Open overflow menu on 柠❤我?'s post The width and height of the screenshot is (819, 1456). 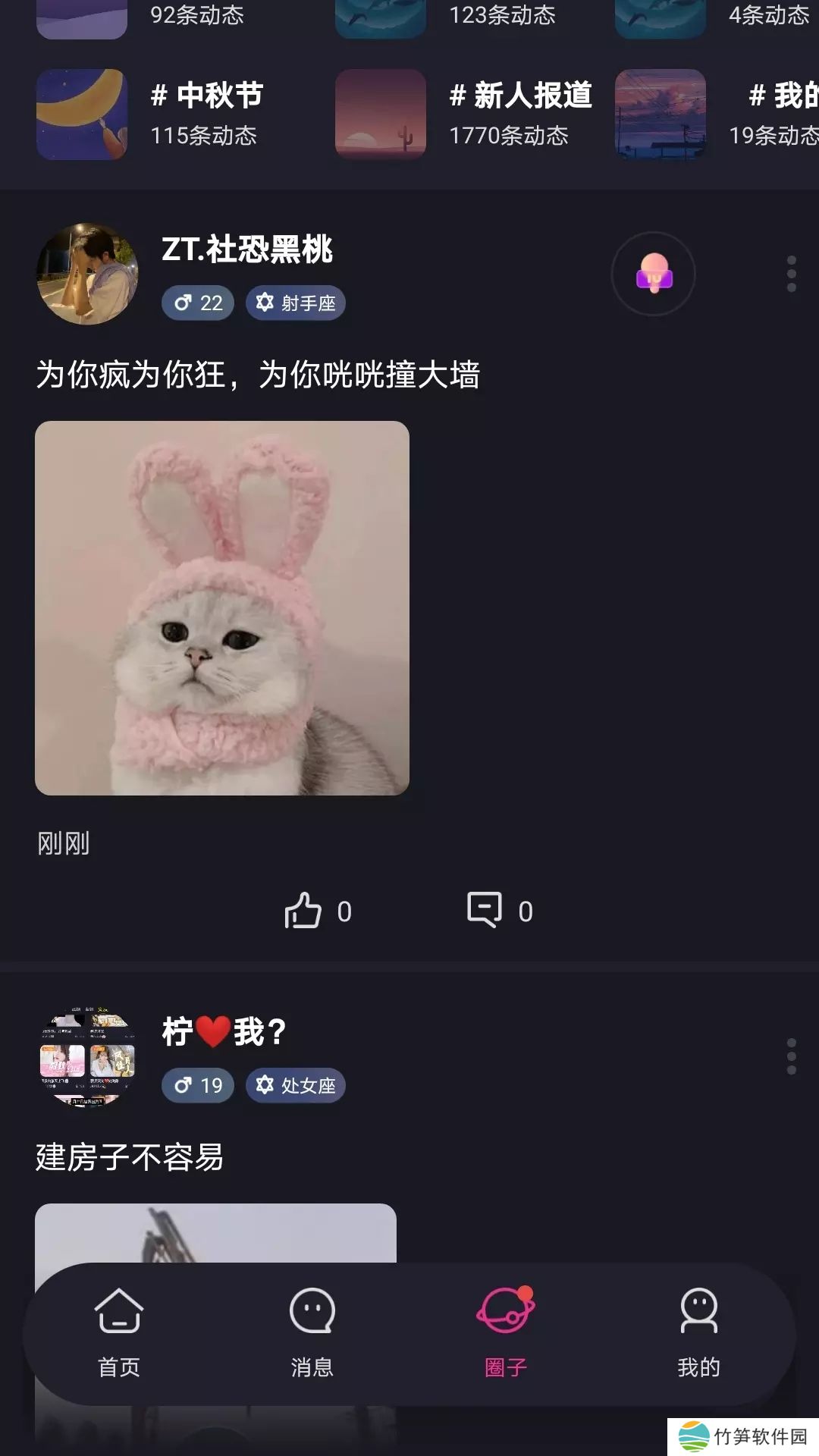(791, 1056)
